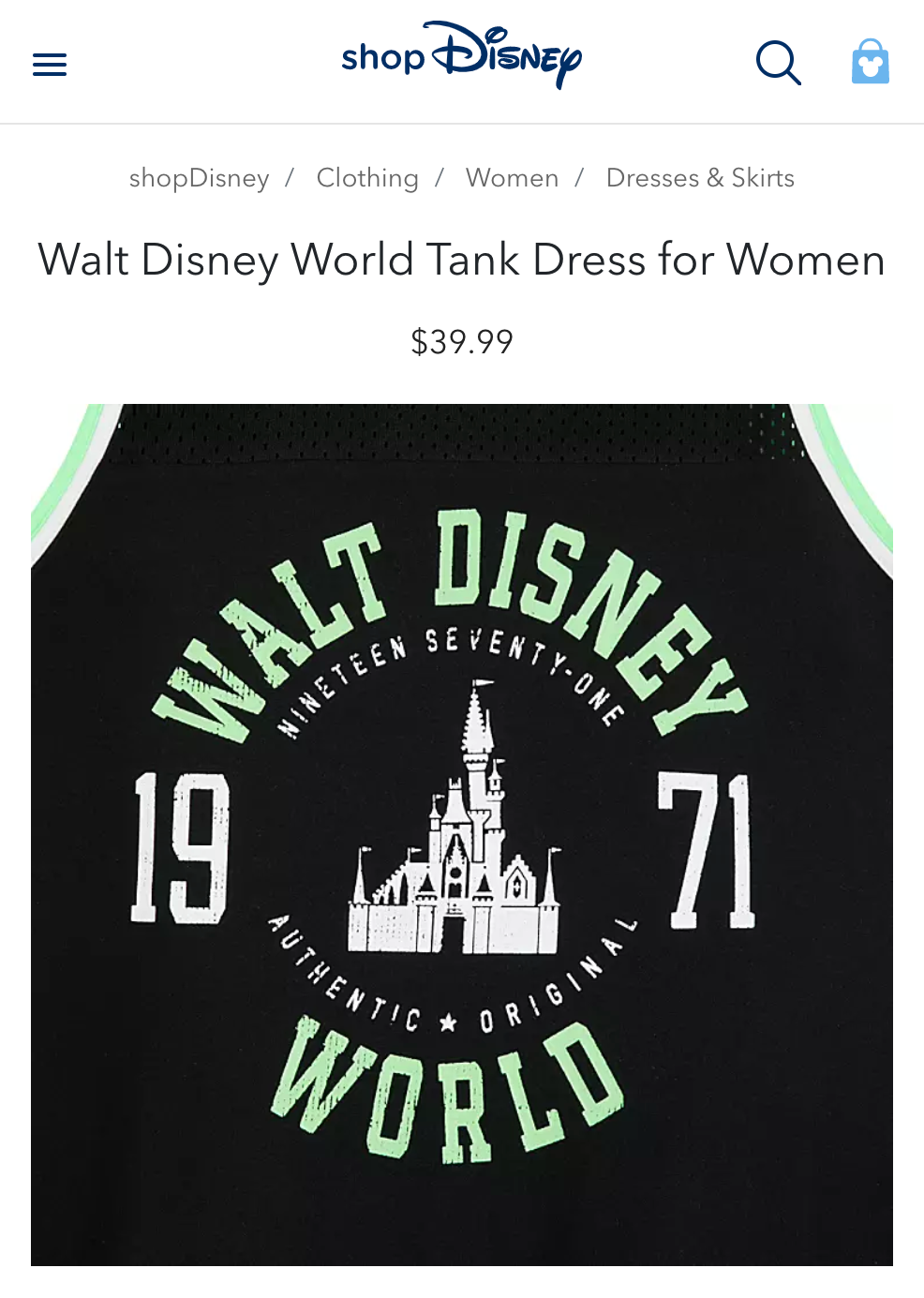Open the Clothing breadcrumb category
Viewport: 924px width, 1298px height.
click(367, 178)
